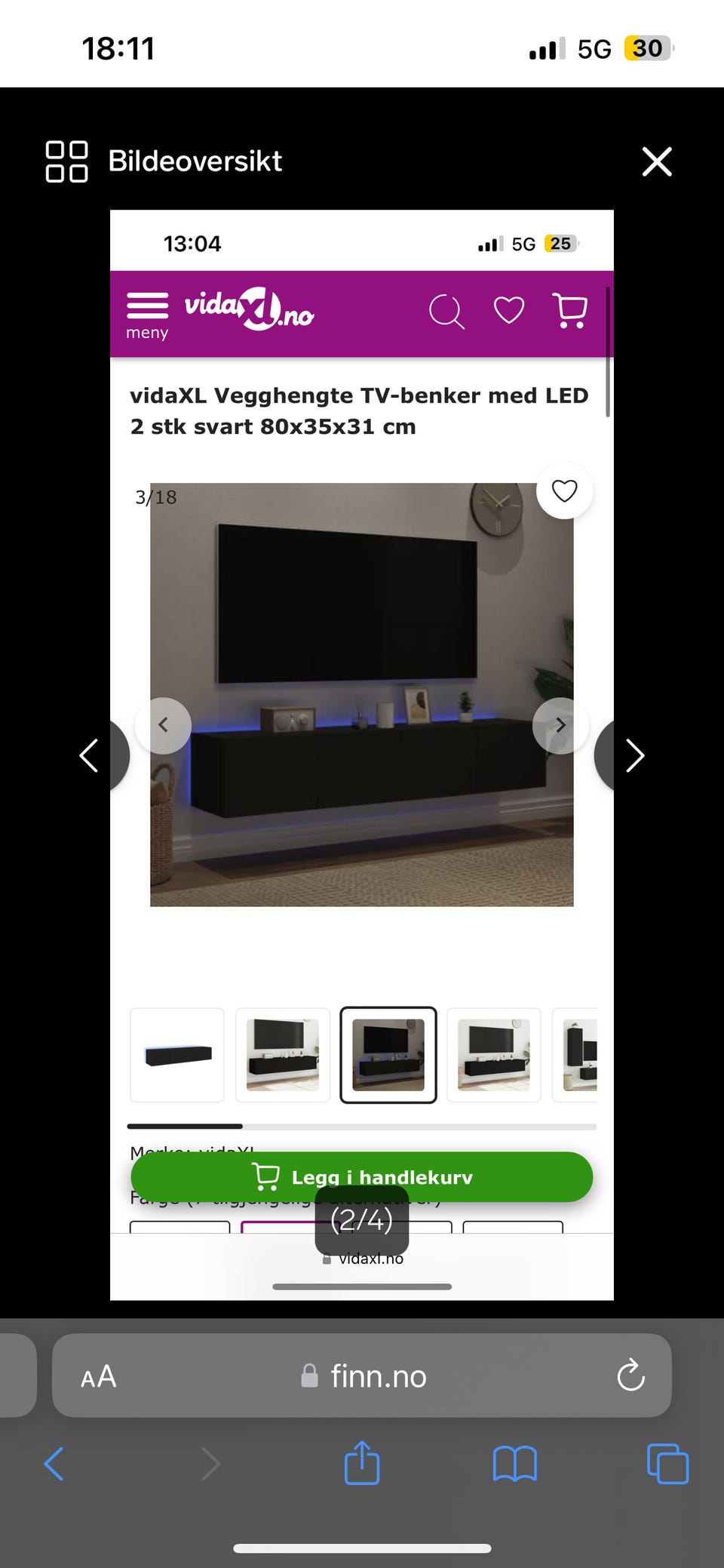Open the next gallery photo with the right arrow
The width and height of the screenshot is (724, 1568).
[x=633, y=755]
